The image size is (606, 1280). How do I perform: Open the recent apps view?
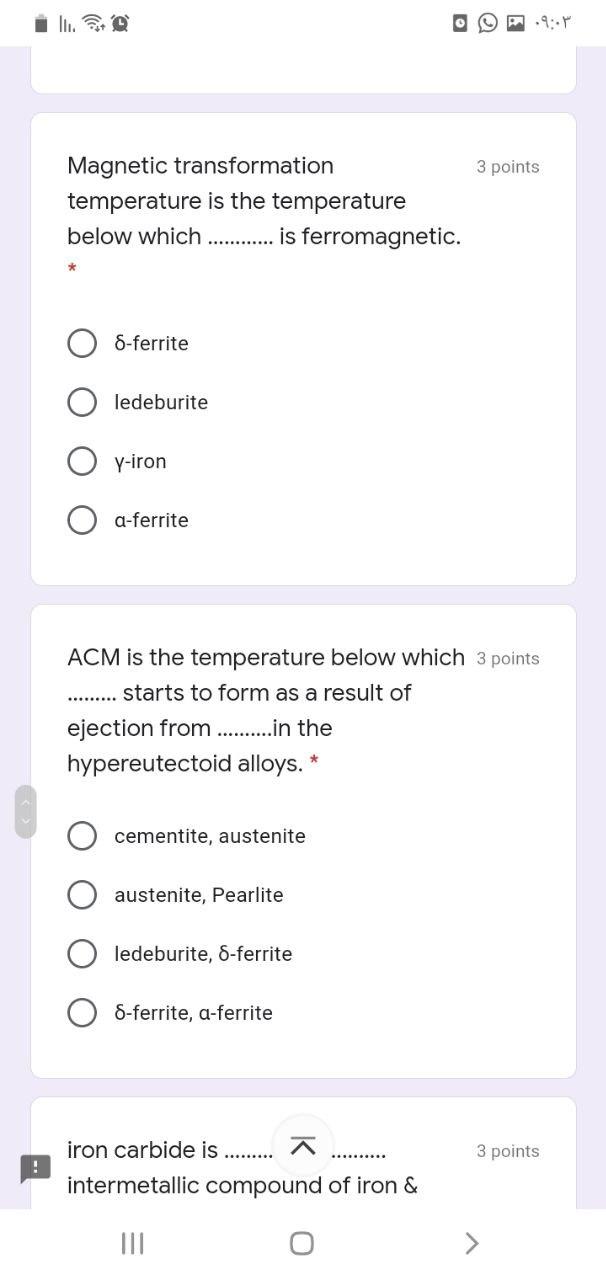(x=132, y=1243)
